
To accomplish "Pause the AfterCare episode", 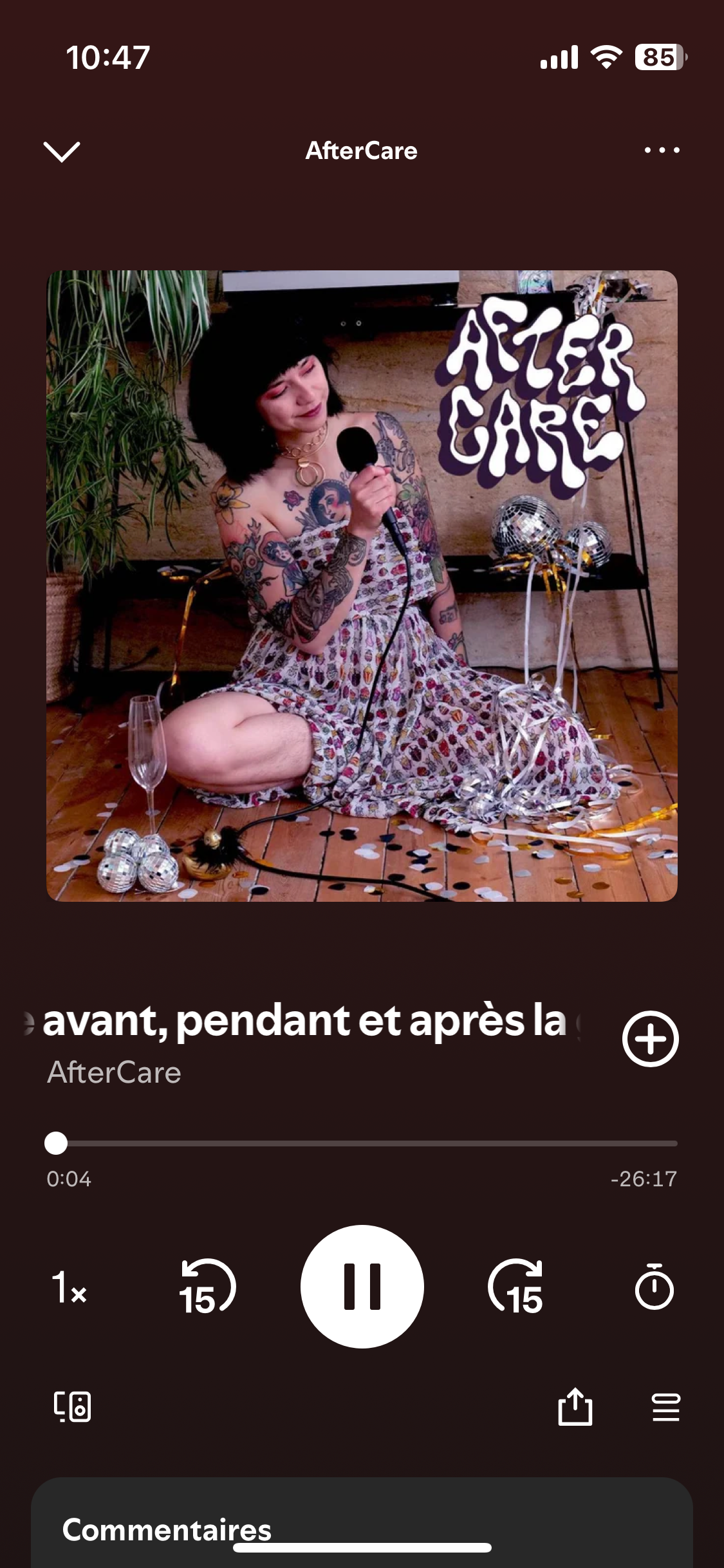I will pyautogui.click(x=362, y=1286).
